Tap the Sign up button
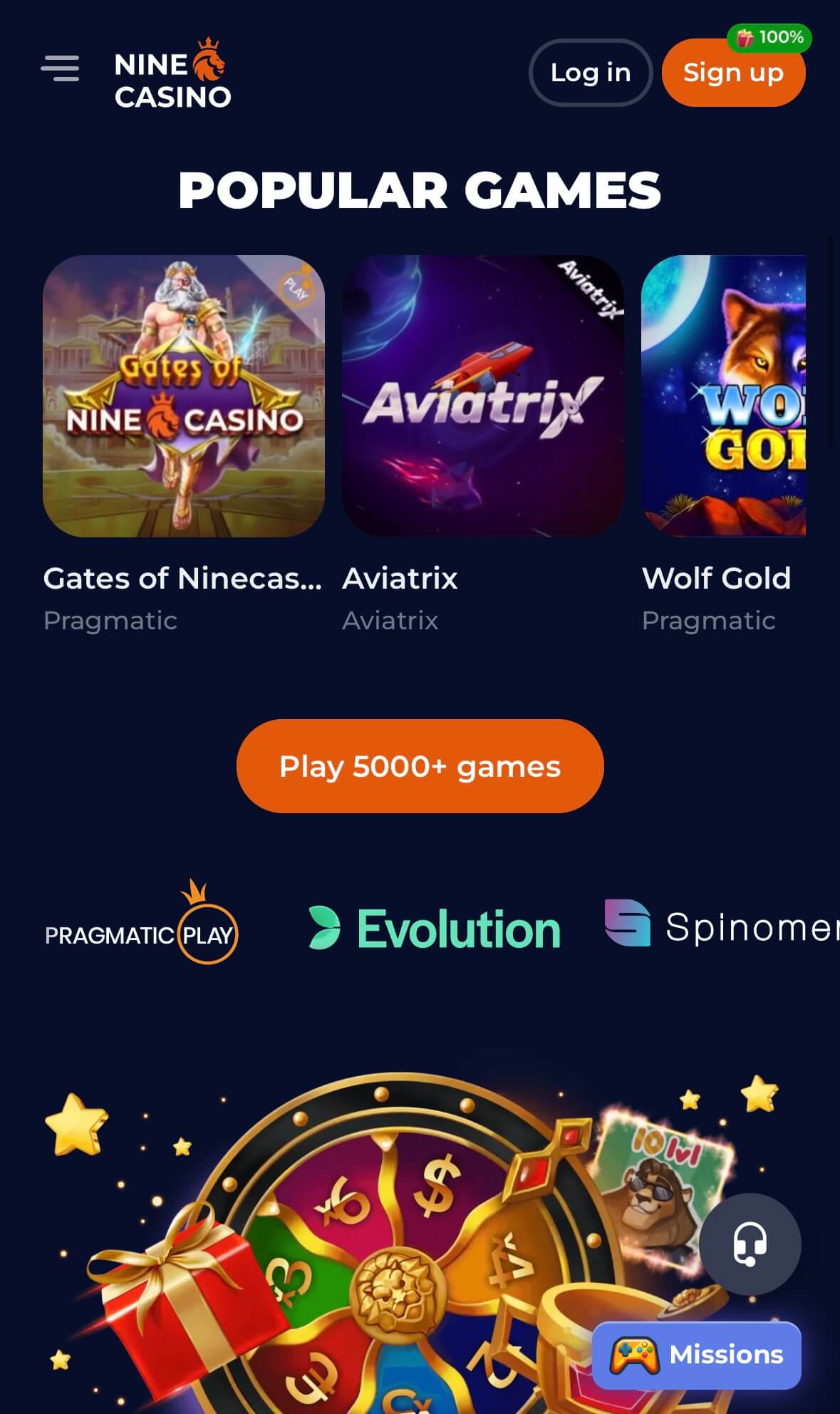Screen dimensions: 840x1414 tap(733, 73)
